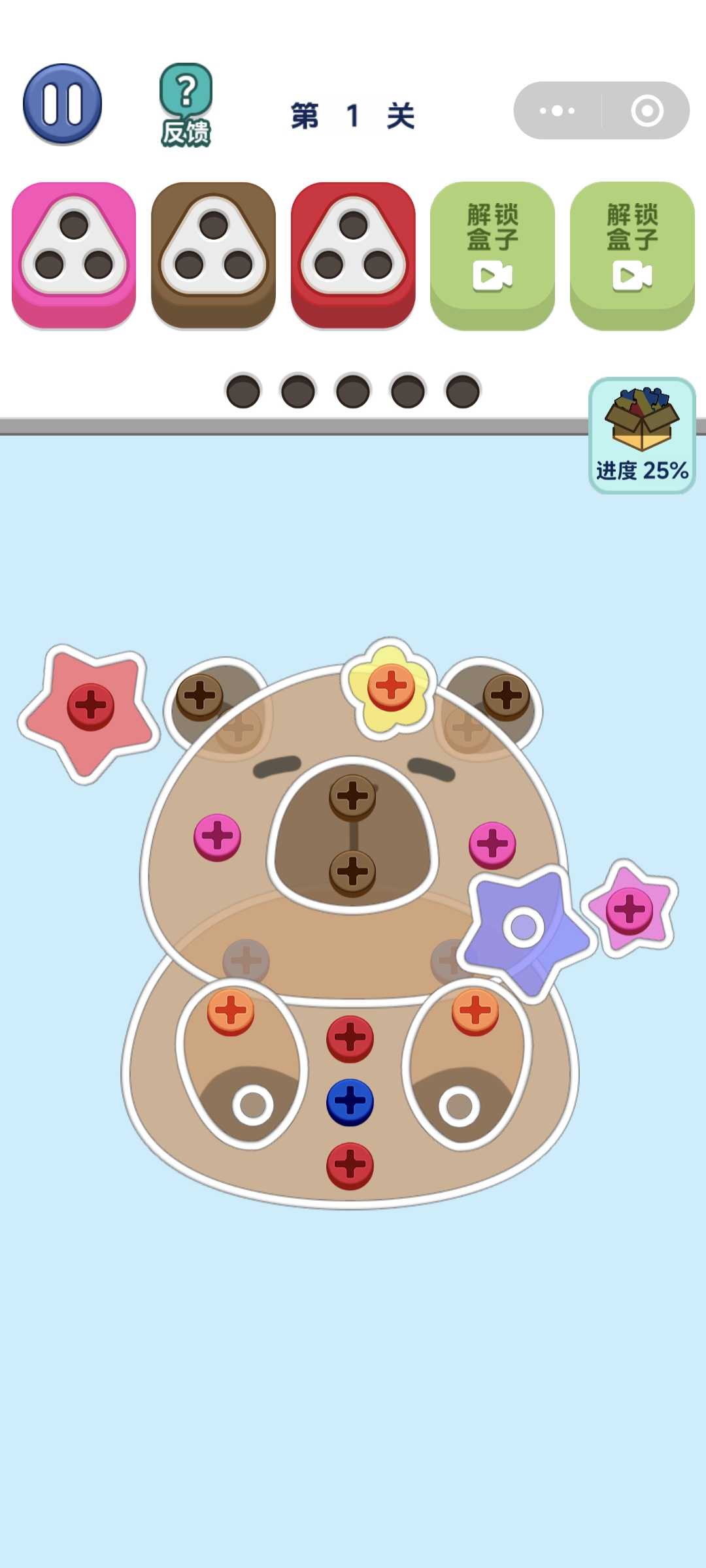Tap the pink screw on the left cheek
This screenshot has height=1568, width=706.
tap(218, 837)
